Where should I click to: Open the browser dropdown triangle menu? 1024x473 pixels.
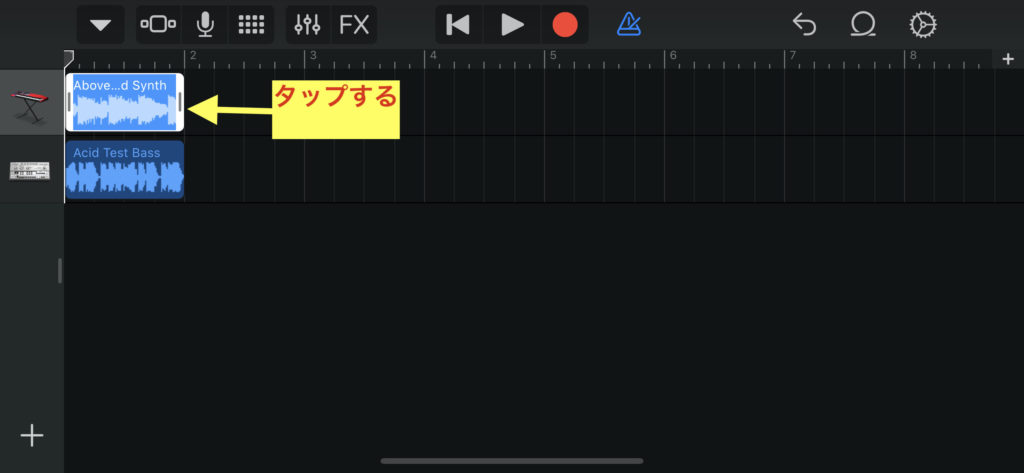click(x=101, y=25)
